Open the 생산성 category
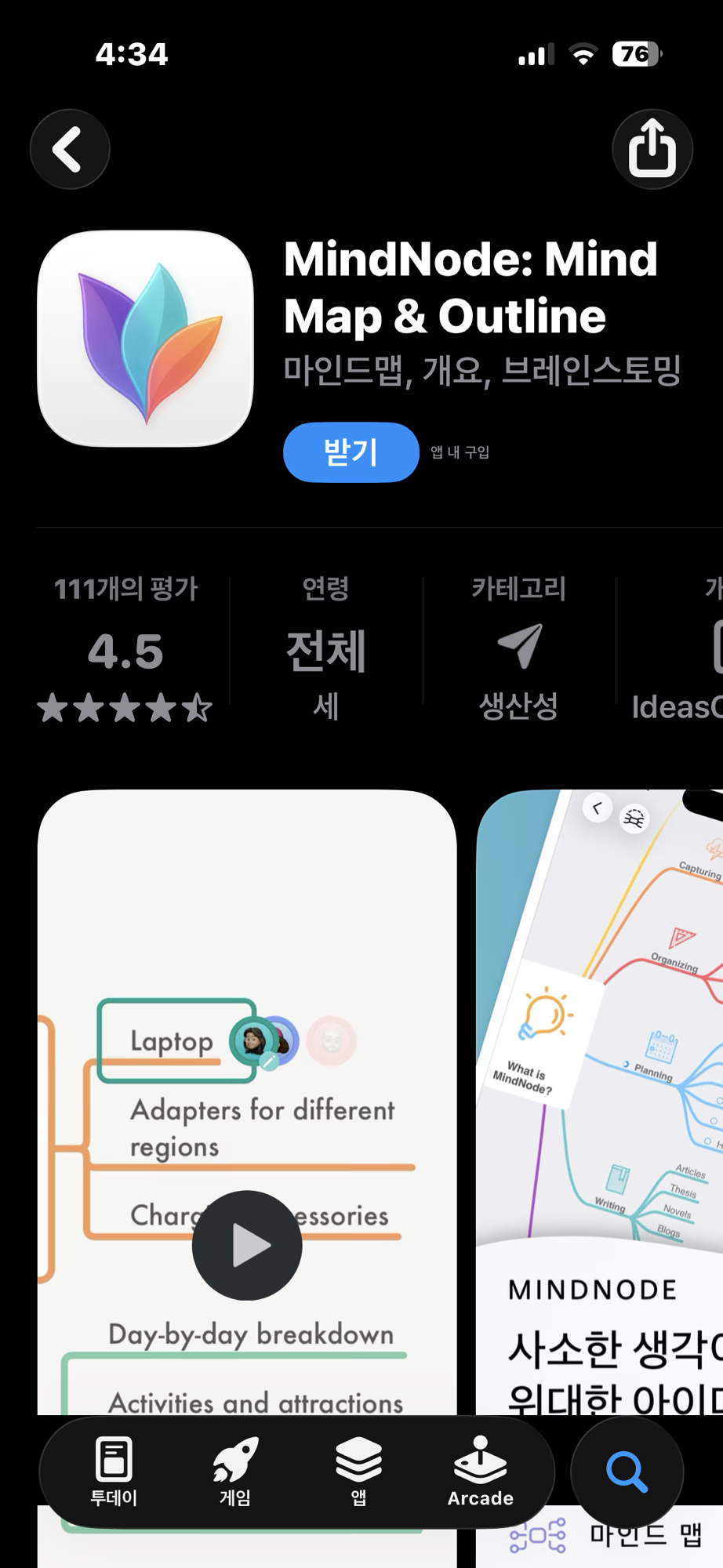Image resolution: width=723 pixels, height=1568 pixels. point(518,649)
